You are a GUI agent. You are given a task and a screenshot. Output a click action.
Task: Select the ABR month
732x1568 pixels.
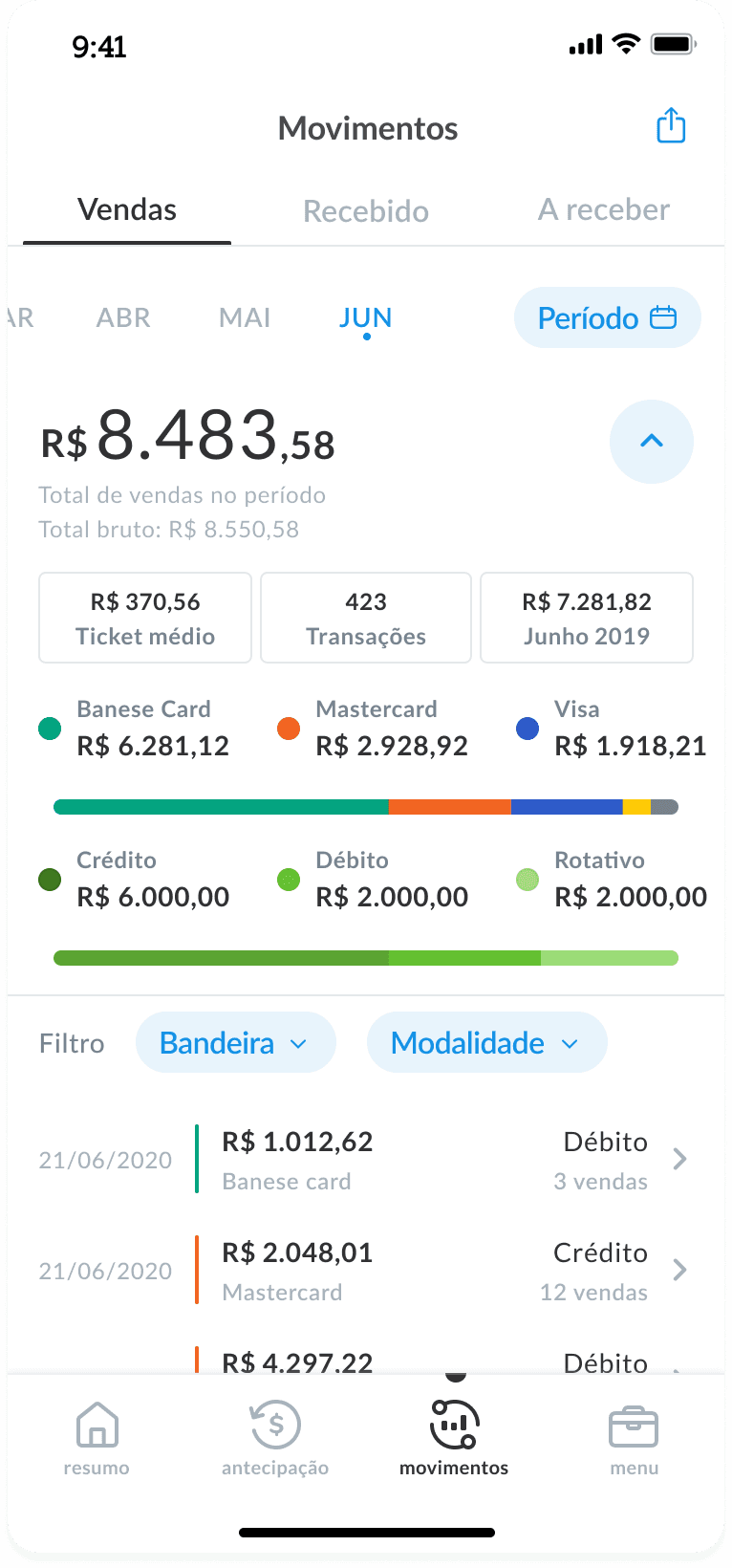123,317
